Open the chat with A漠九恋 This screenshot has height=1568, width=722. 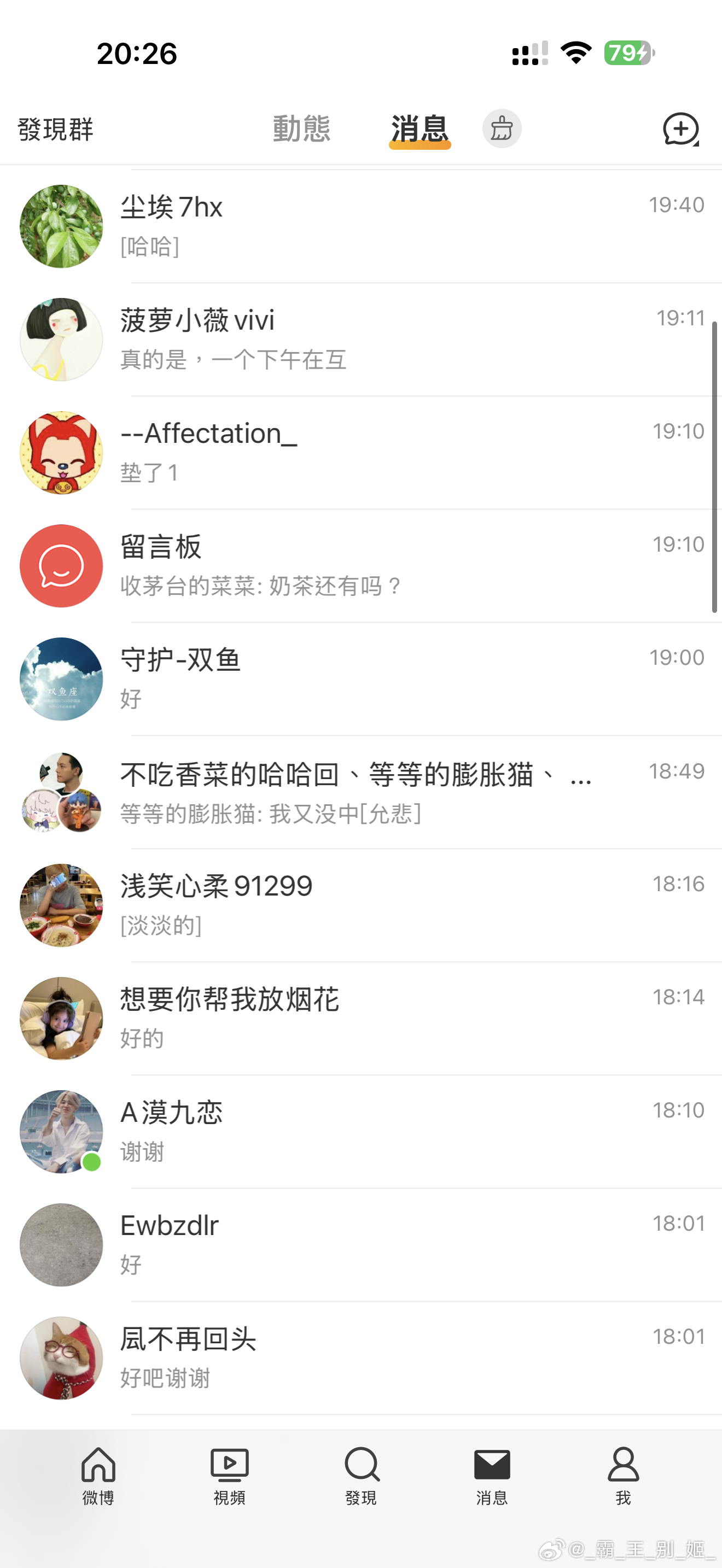pos(365,1132)
